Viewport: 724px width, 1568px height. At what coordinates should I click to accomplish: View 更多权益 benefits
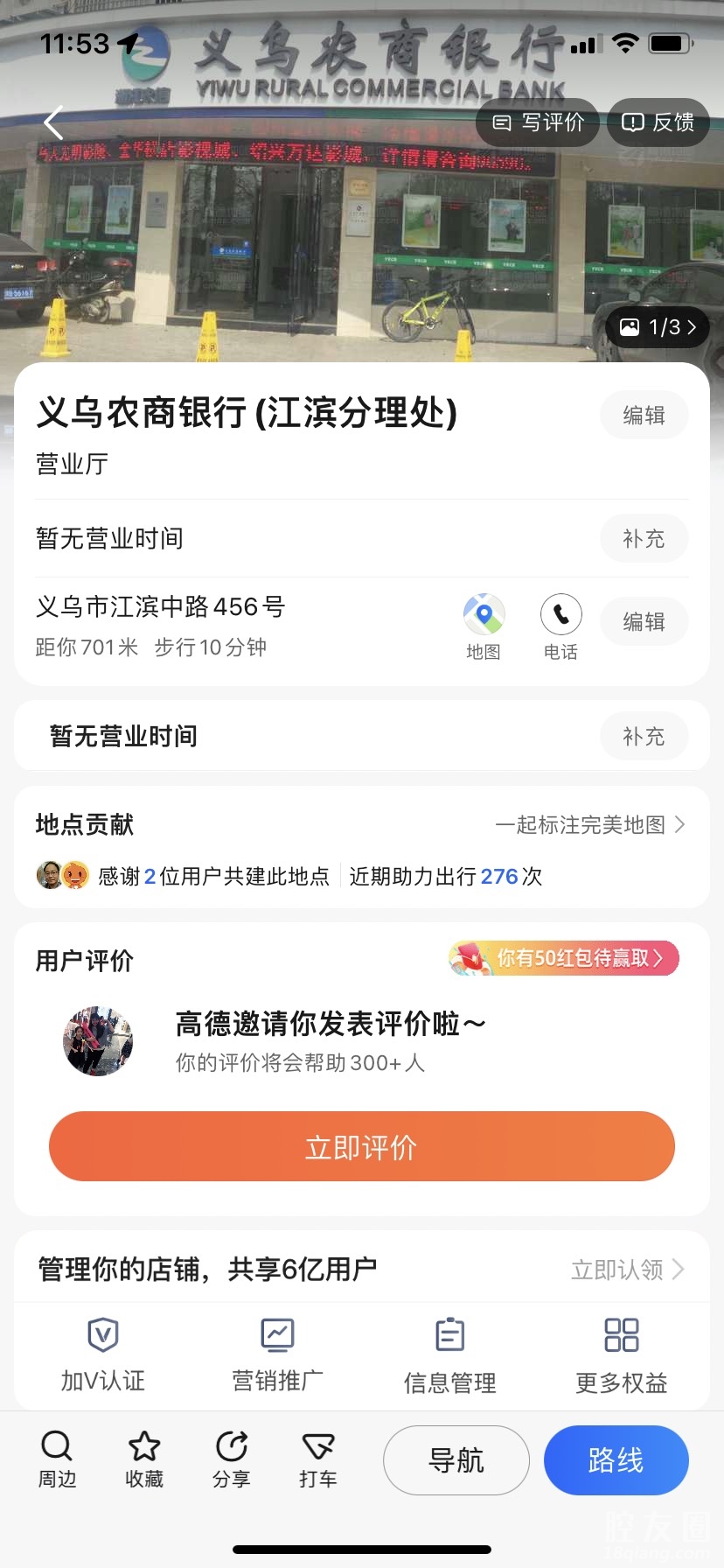[x=621, y=1354]
